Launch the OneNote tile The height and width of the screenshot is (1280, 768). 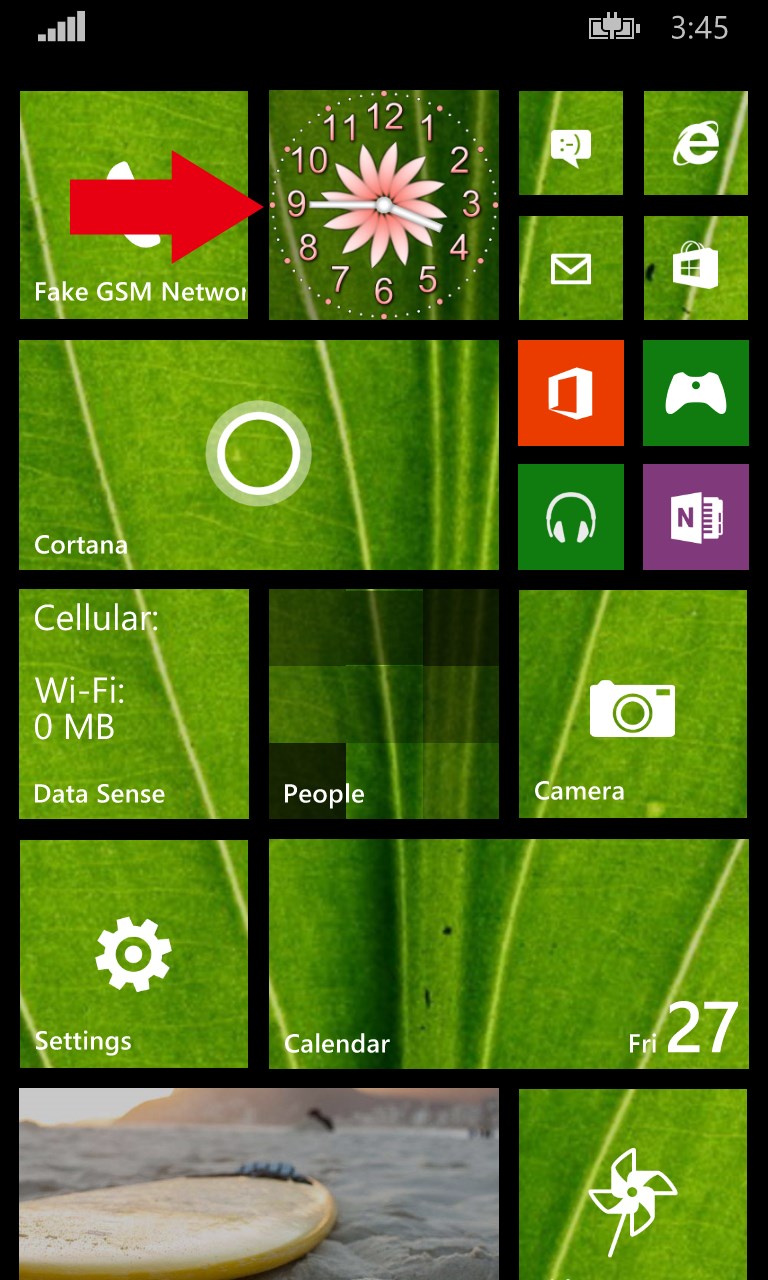(x=695, y=517)
